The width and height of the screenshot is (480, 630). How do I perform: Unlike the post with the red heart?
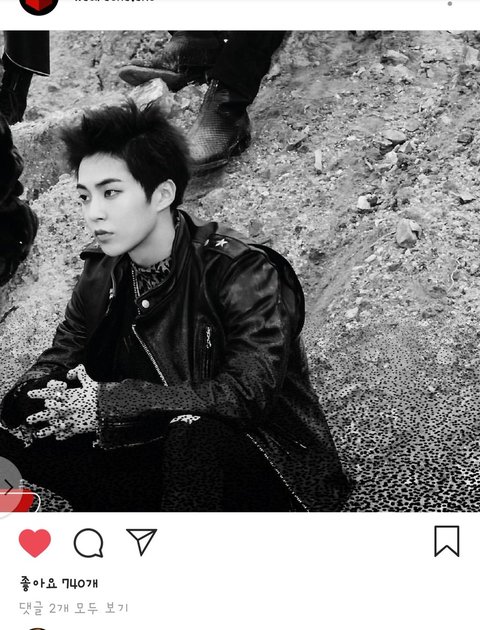(35, 543)
